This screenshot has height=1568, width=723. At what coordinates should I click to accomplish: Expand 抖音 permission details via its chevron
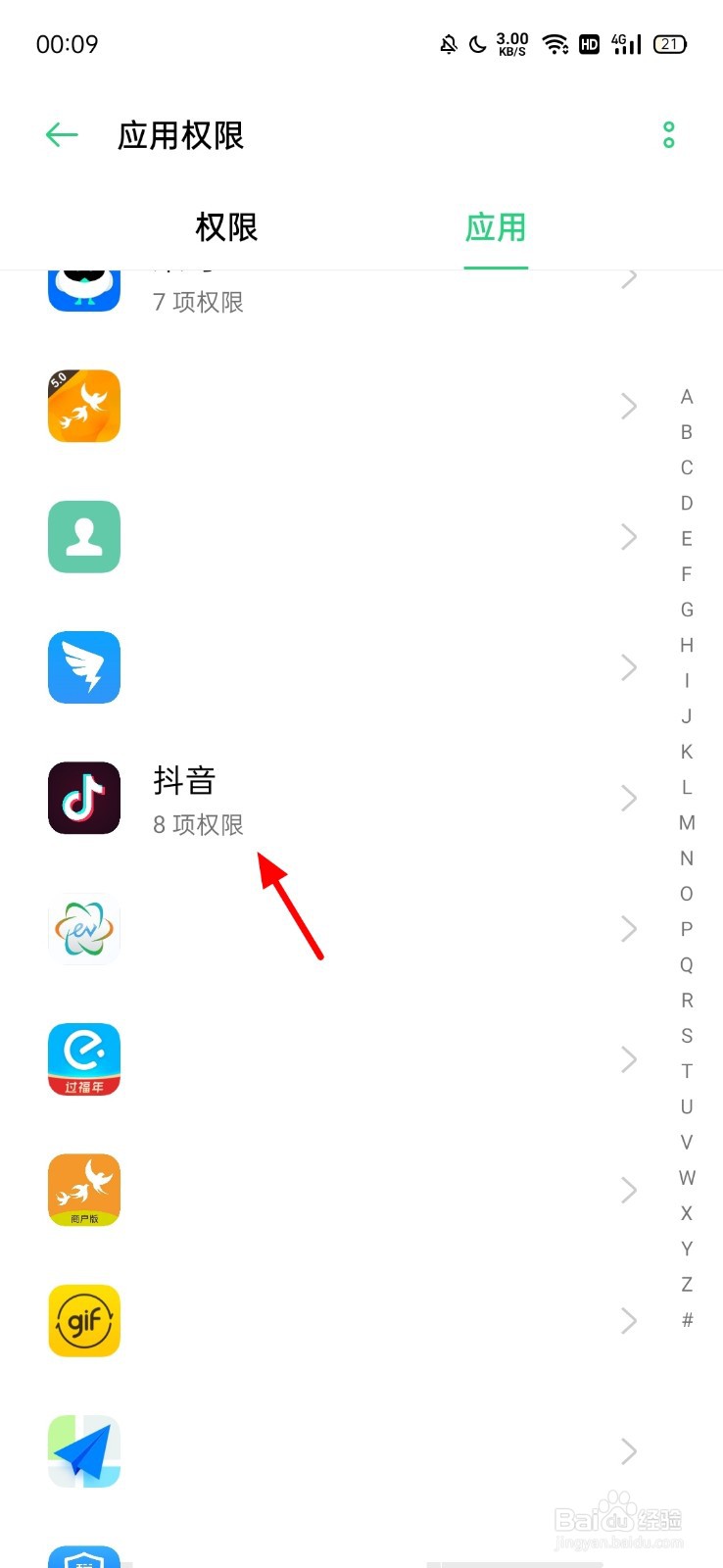629,798
